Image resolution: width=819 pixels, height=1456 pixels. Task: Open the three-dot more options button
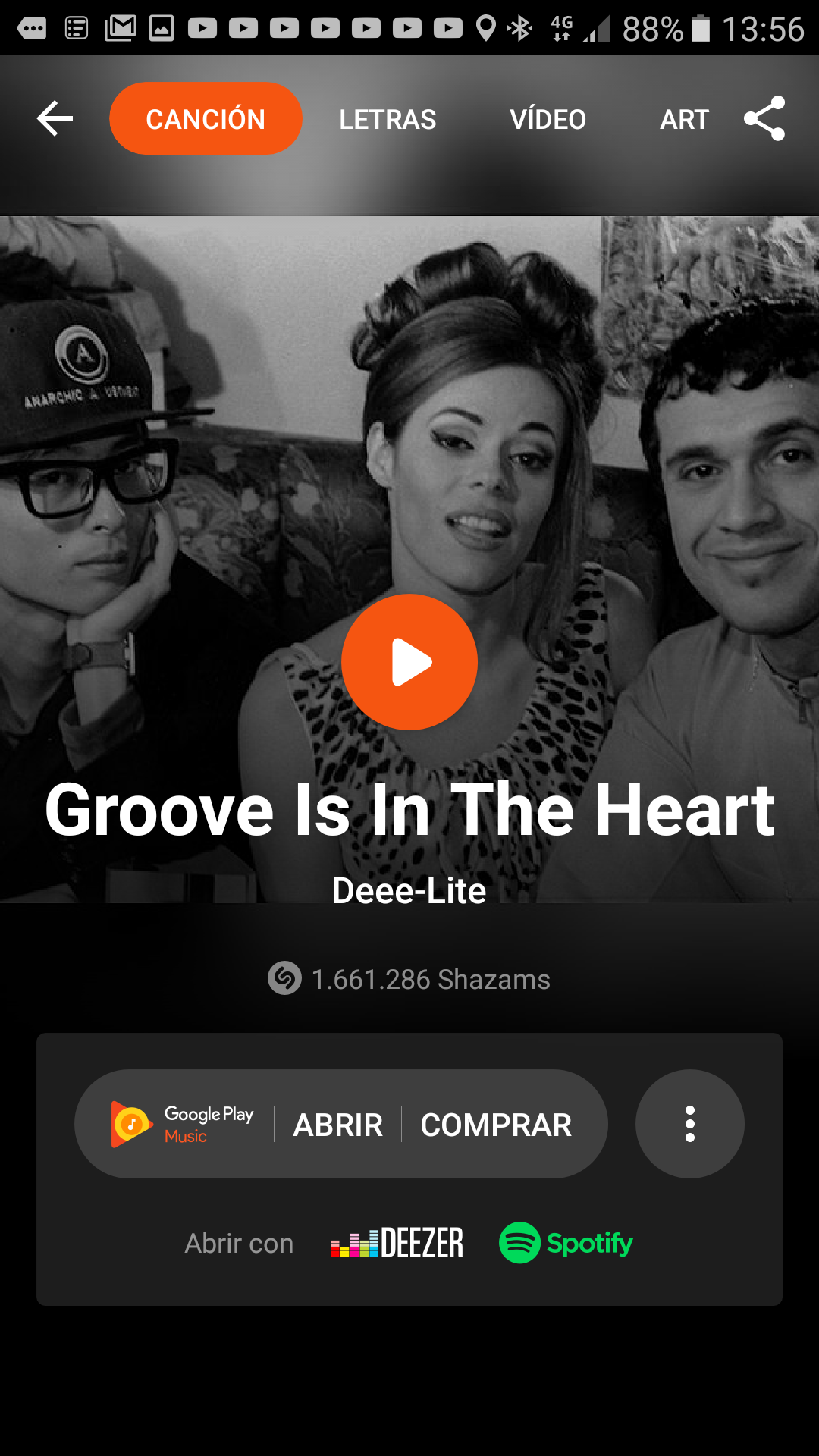click(689, 1124)
